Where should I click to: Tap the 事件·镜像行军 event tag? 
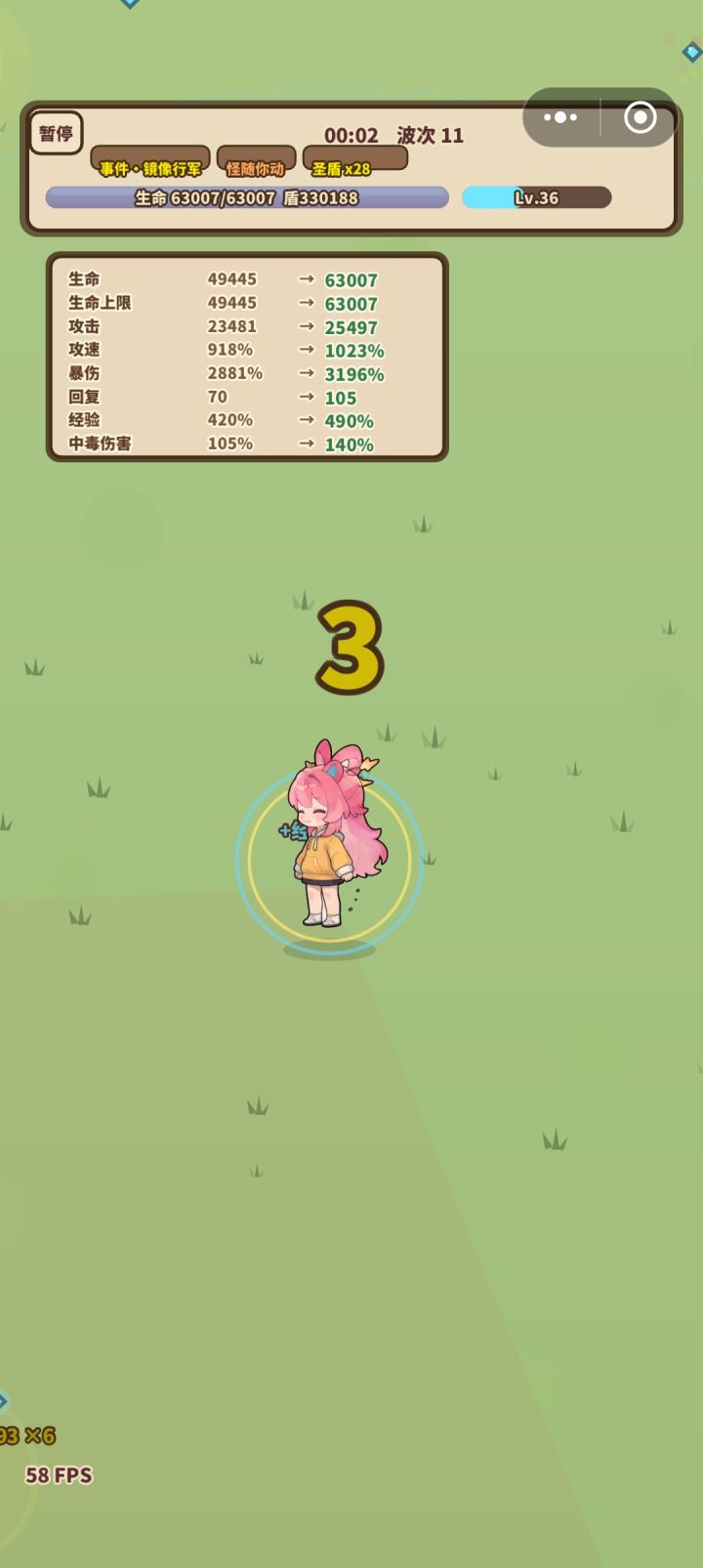(x=150, y=162)
